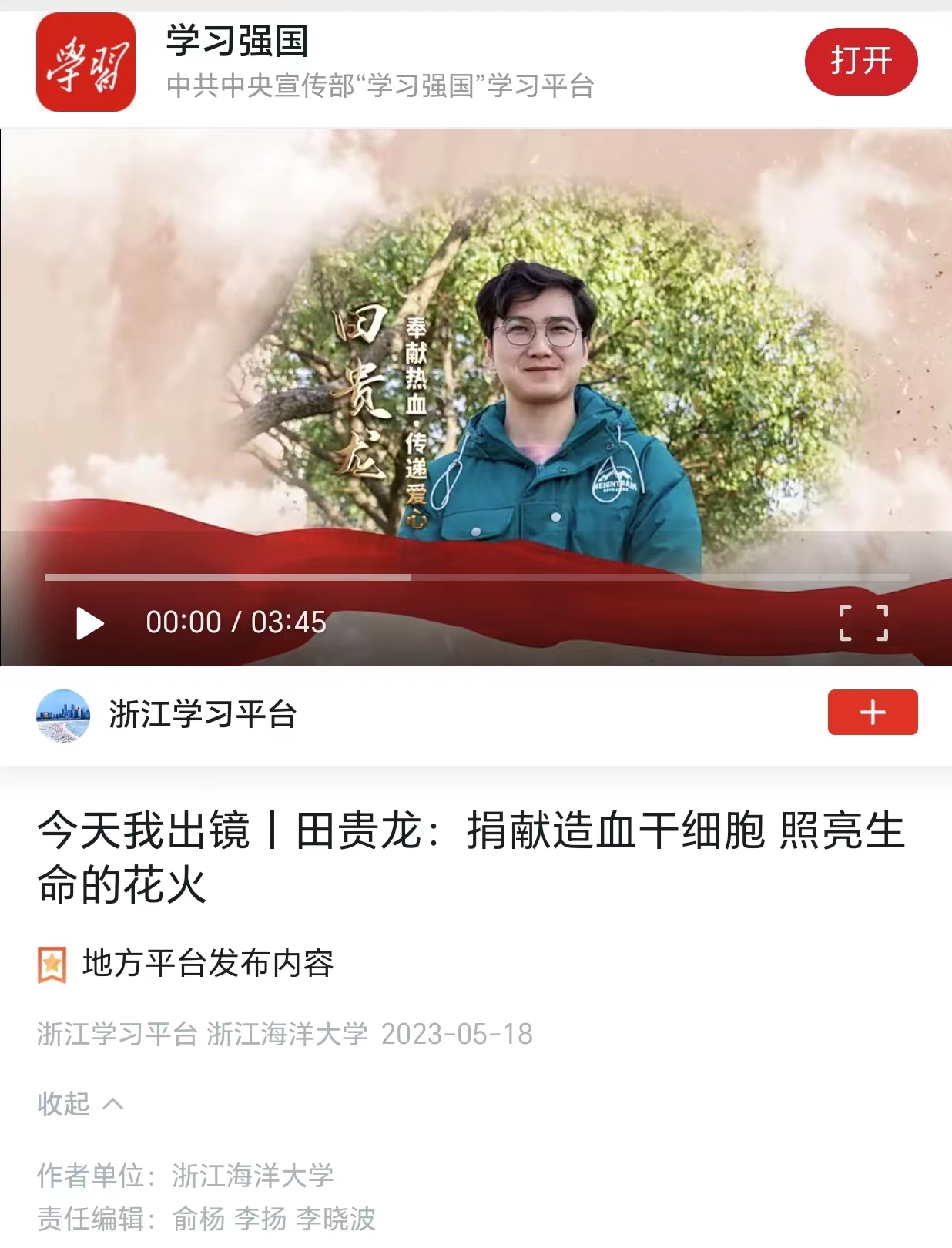Enter fullscreen video mode
The image size is (952, 1248).
click(863, 623)
